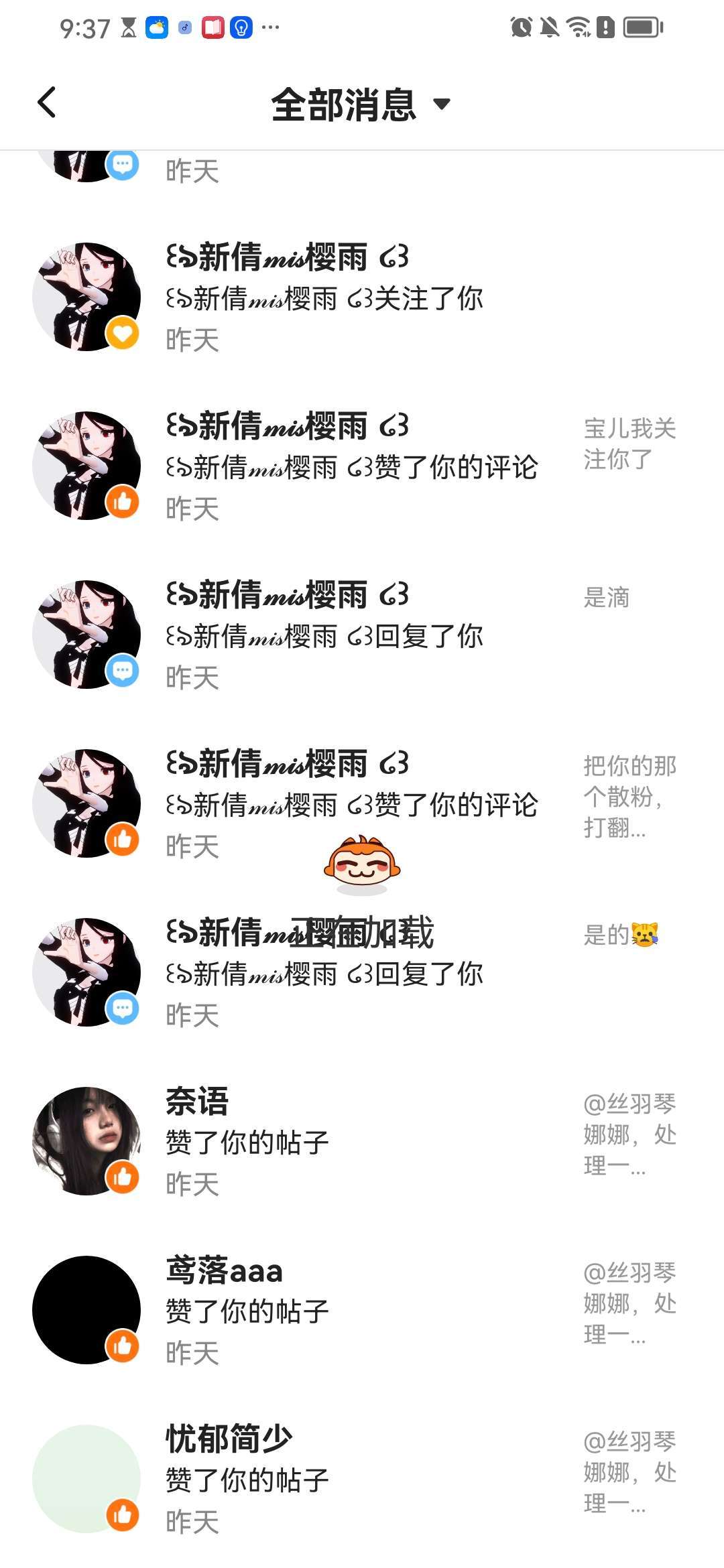Image resolution: width=724 pixels, height=1568 pixels.
Task: Go back using the top-left arrow
Action: tap(47, 103)
